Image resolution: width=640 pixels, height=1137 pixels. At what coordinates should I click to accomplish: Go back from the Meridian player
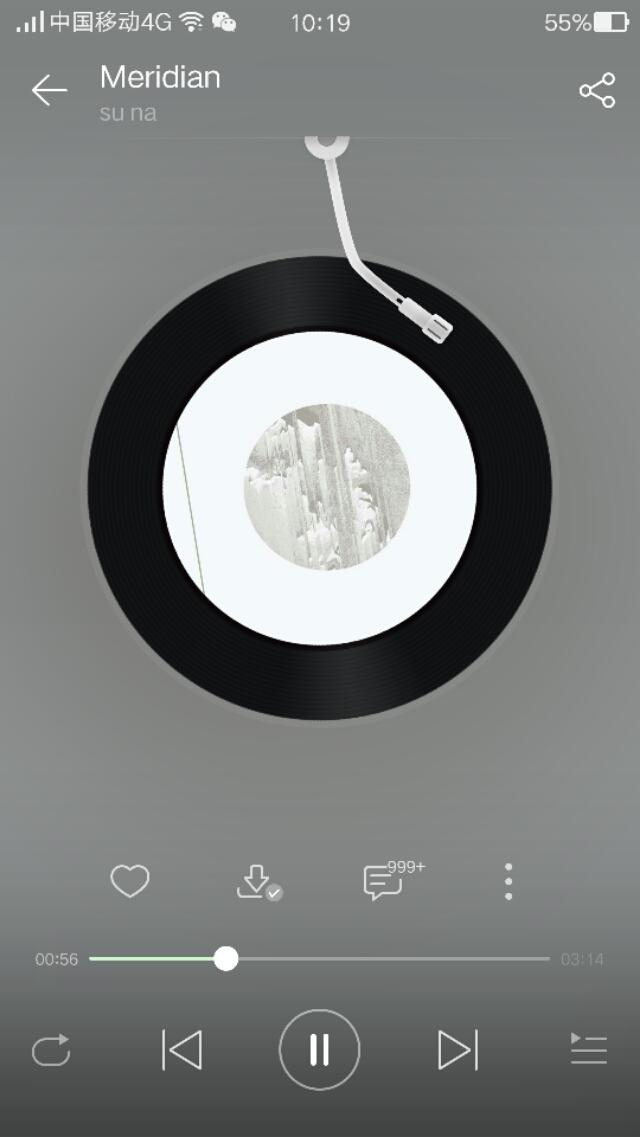[x=48, y=91]
